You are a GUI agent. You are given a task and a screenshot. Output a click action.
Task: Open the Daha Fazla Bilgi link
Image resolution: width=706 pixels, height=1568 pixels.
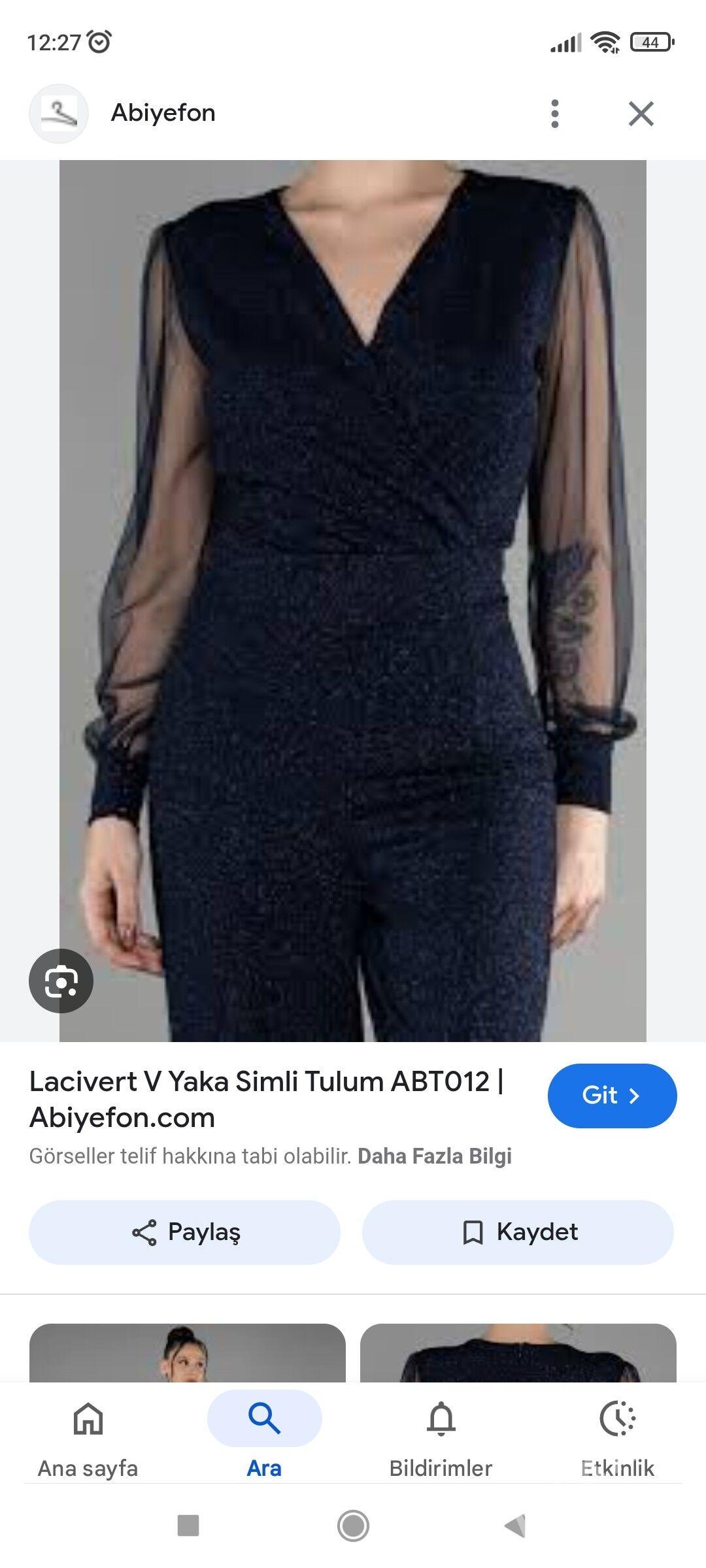(434, 1156)
